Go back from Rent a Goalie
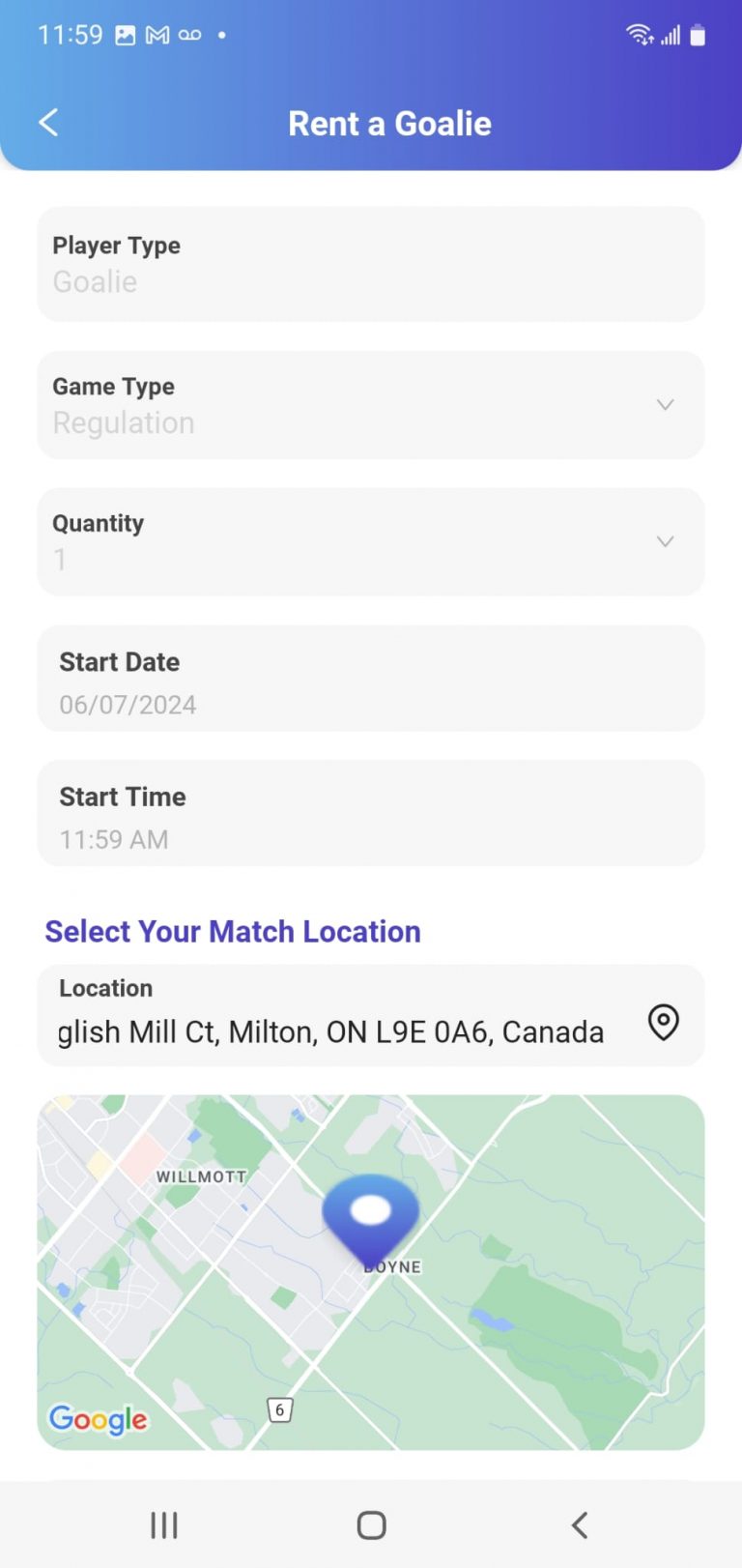The width and height of the screenshot is (742, 1568). (x=48, y=123)
